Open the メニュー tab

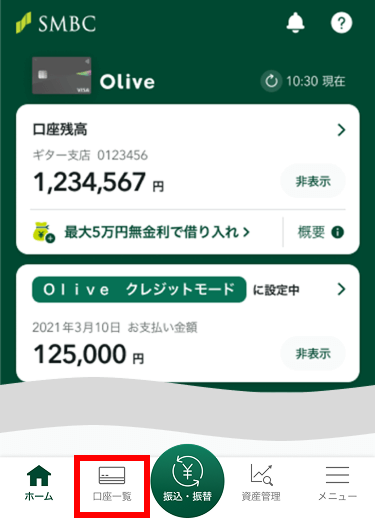[337, 482]
